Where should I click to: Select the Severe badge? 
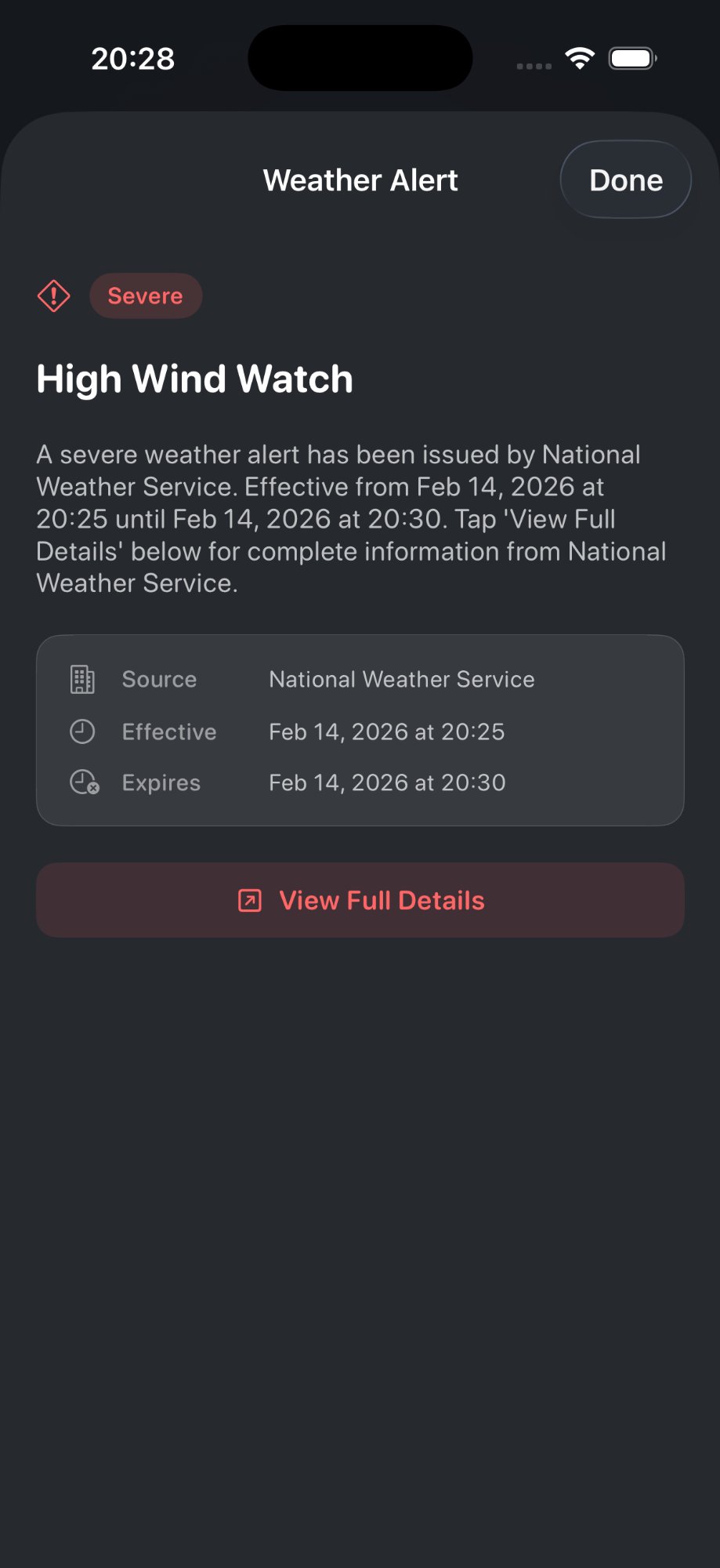click(x=146, y=296)
